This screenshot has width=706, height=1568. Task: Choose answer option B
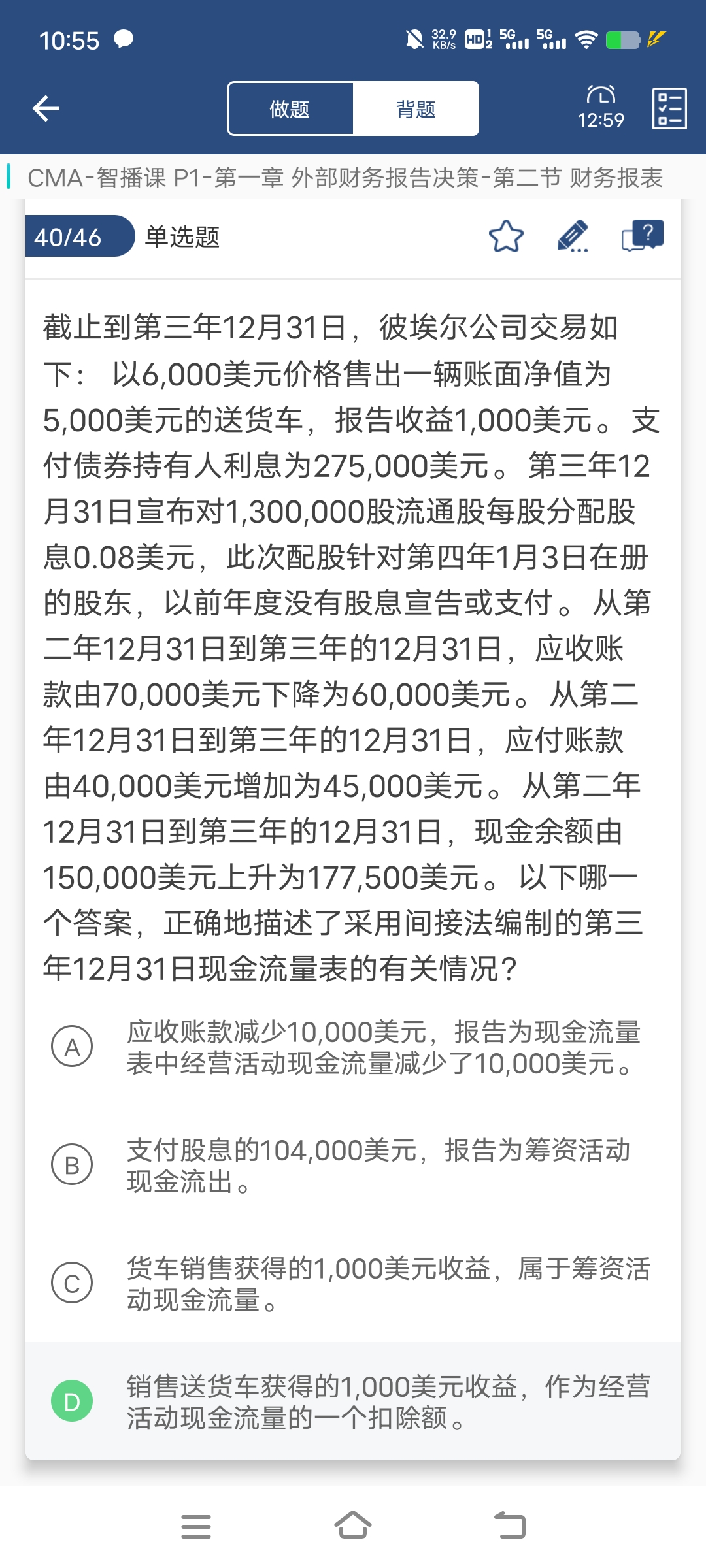point(72,1165)
